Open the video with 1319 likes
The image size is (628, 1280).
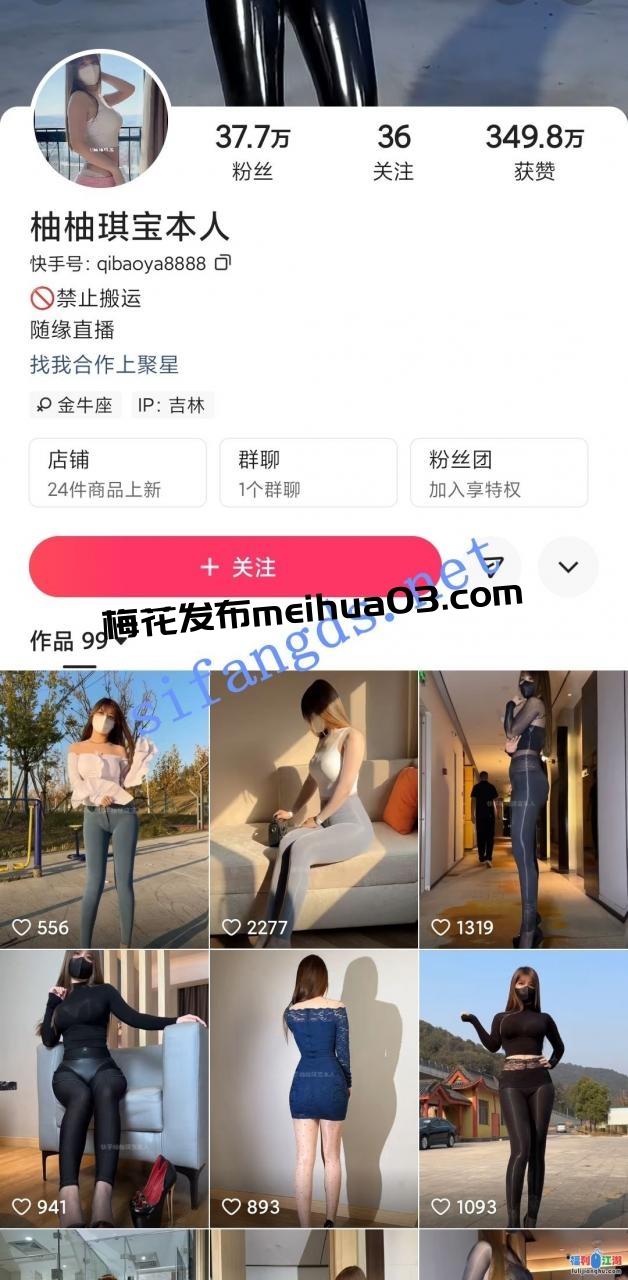524,809
